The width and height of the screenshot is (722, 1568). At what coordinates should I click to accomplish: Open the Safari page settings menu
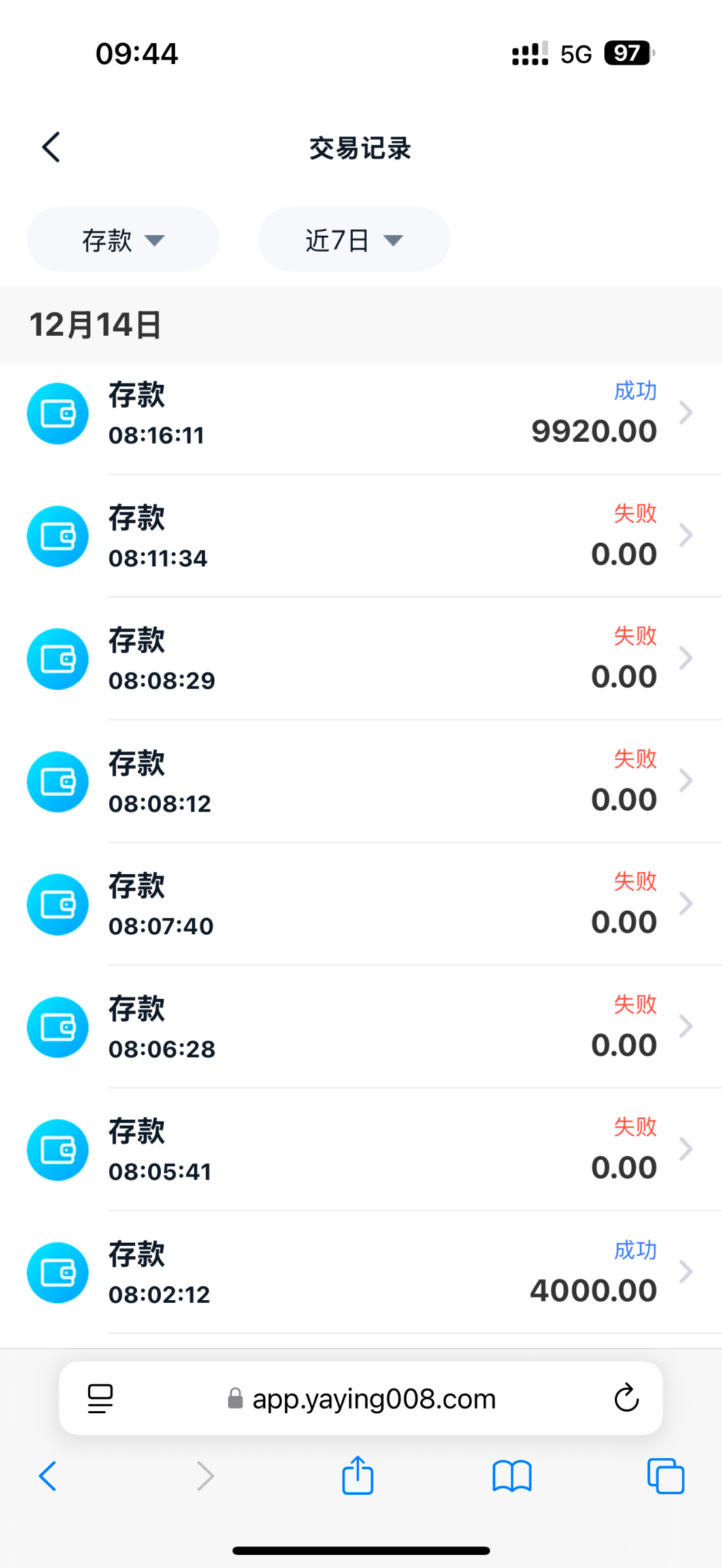click(x=100, y=1399)
